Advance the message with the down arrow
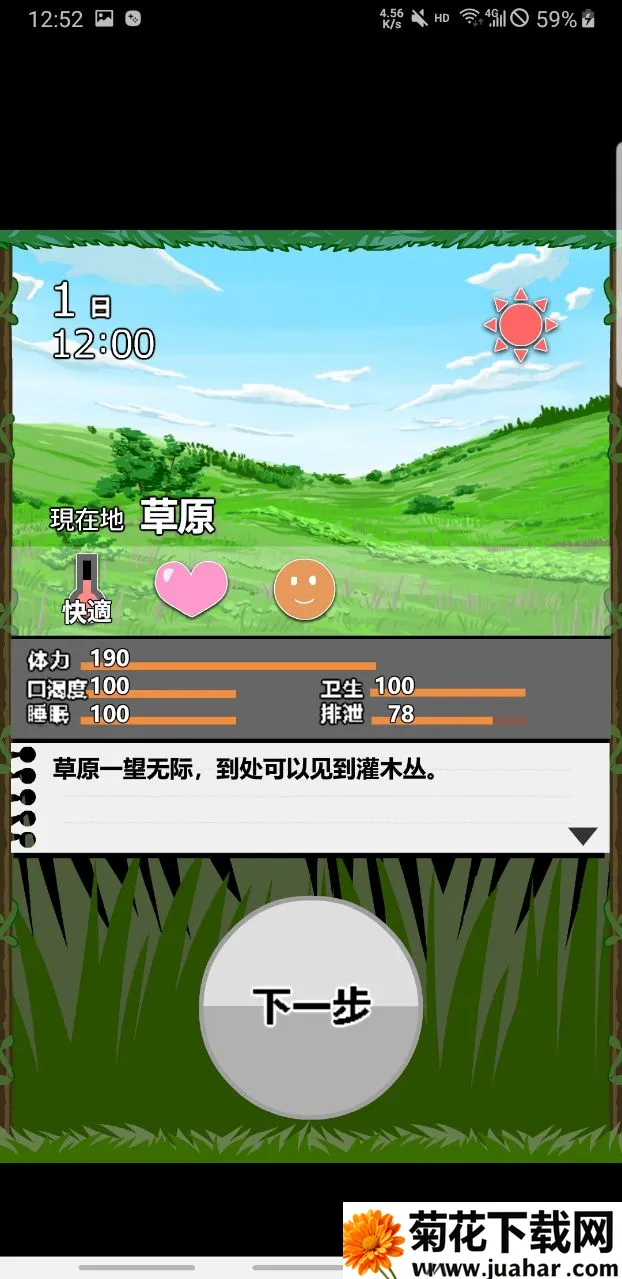The width and height of the screenshot is (622, 1279). coord(582,836)
